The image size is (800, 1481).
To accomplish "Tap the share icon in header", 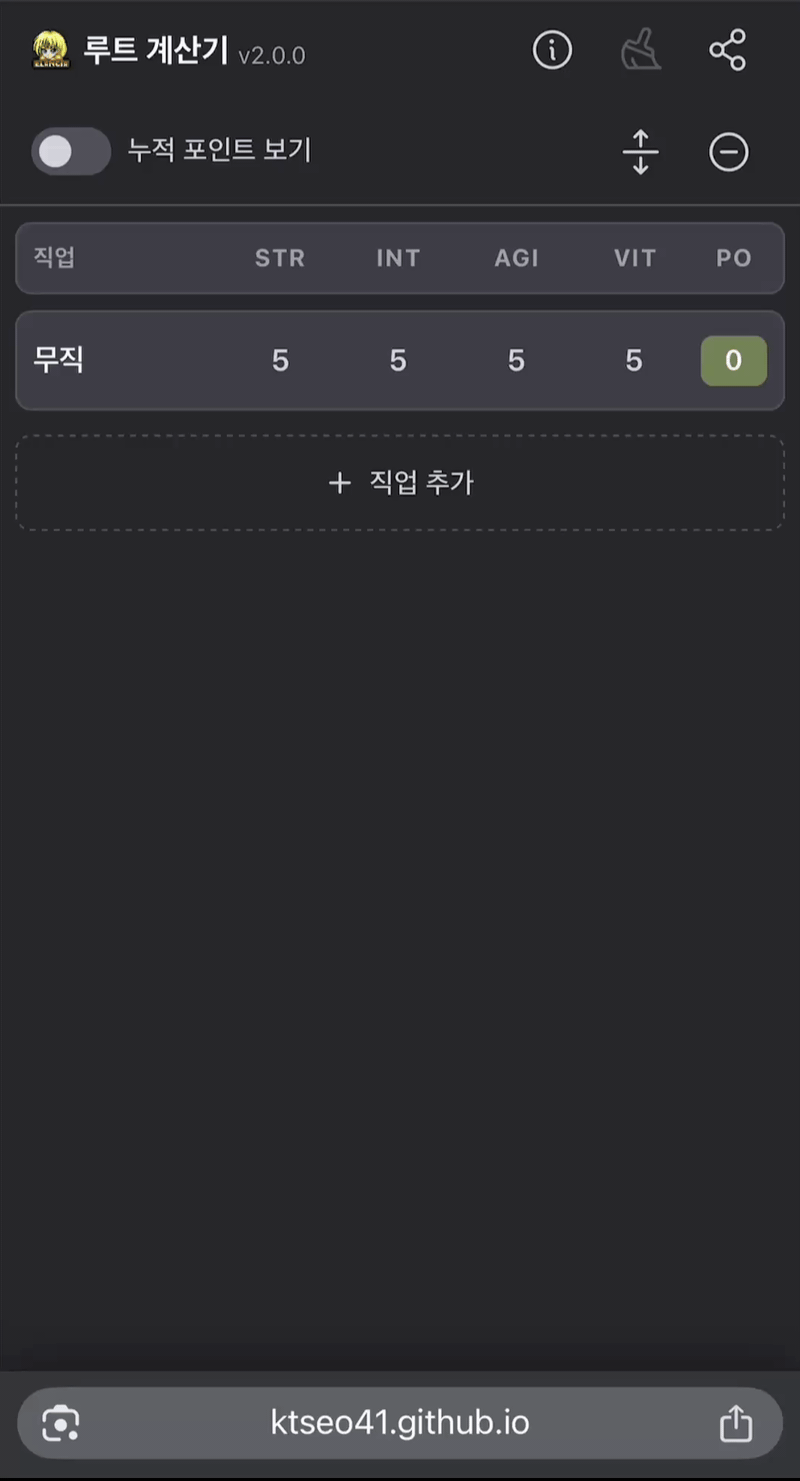I will coord(727,50).
